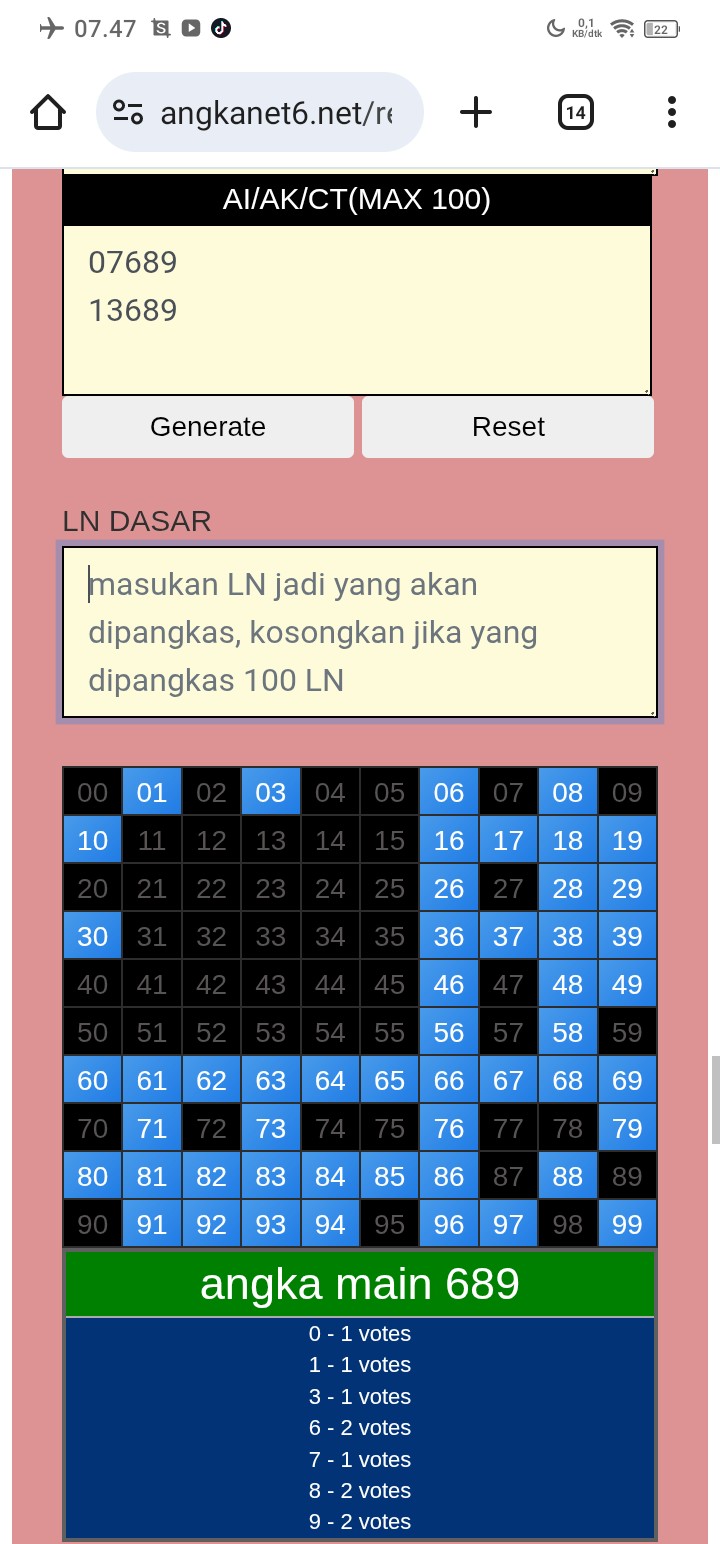Viewport: 720px width, 1544px height.
Task: Open a new browser tab
Action: coord(476,112)
